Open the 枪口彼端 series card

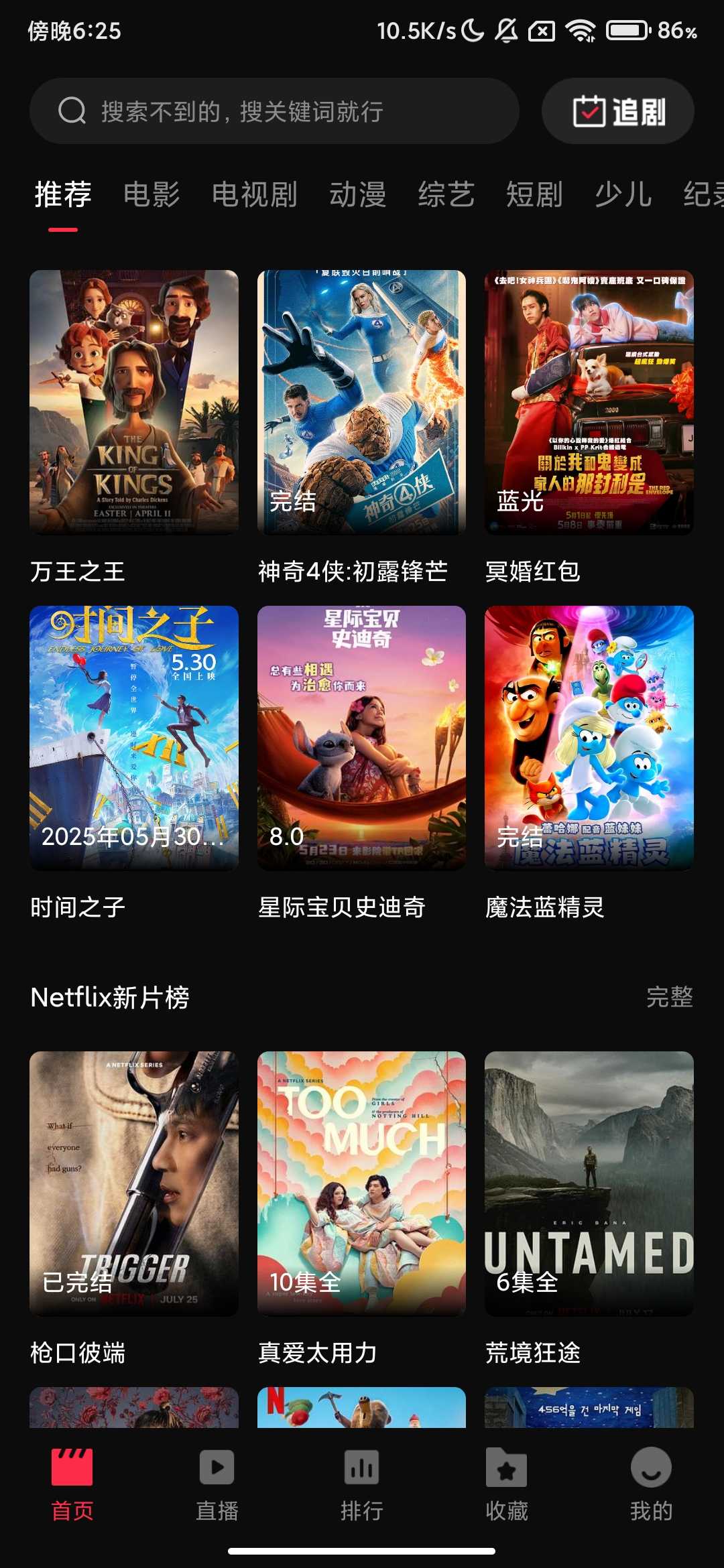pos(134,1183)
